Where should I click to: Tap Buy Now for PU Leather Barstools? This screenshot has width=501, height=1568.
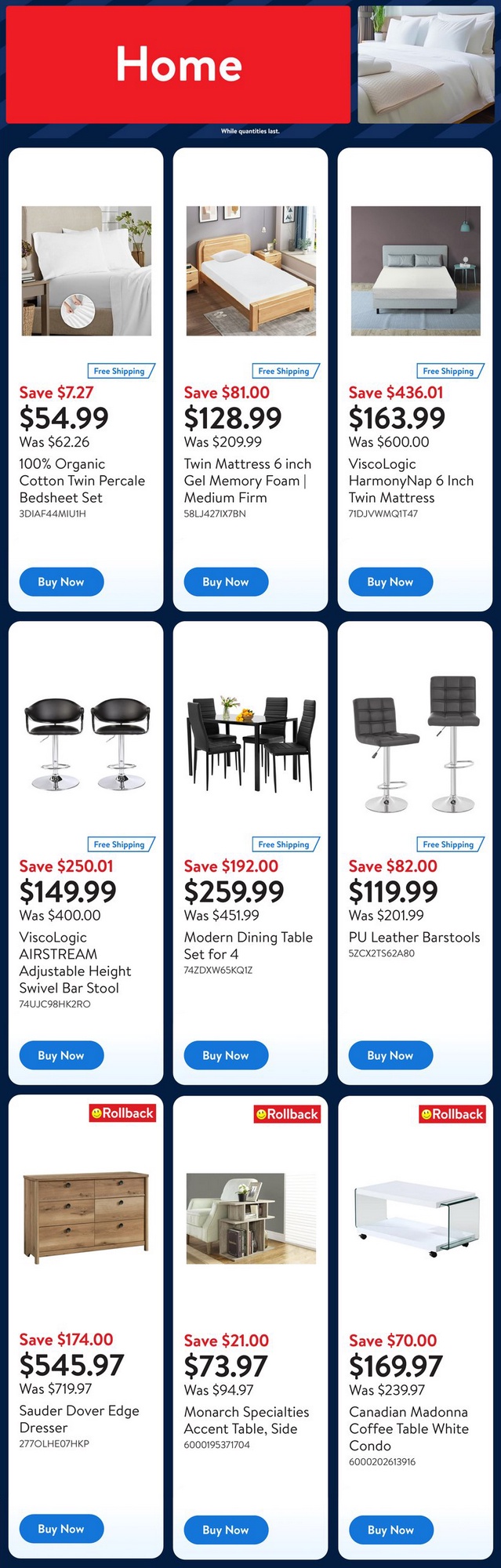(x=390, y=1055)
